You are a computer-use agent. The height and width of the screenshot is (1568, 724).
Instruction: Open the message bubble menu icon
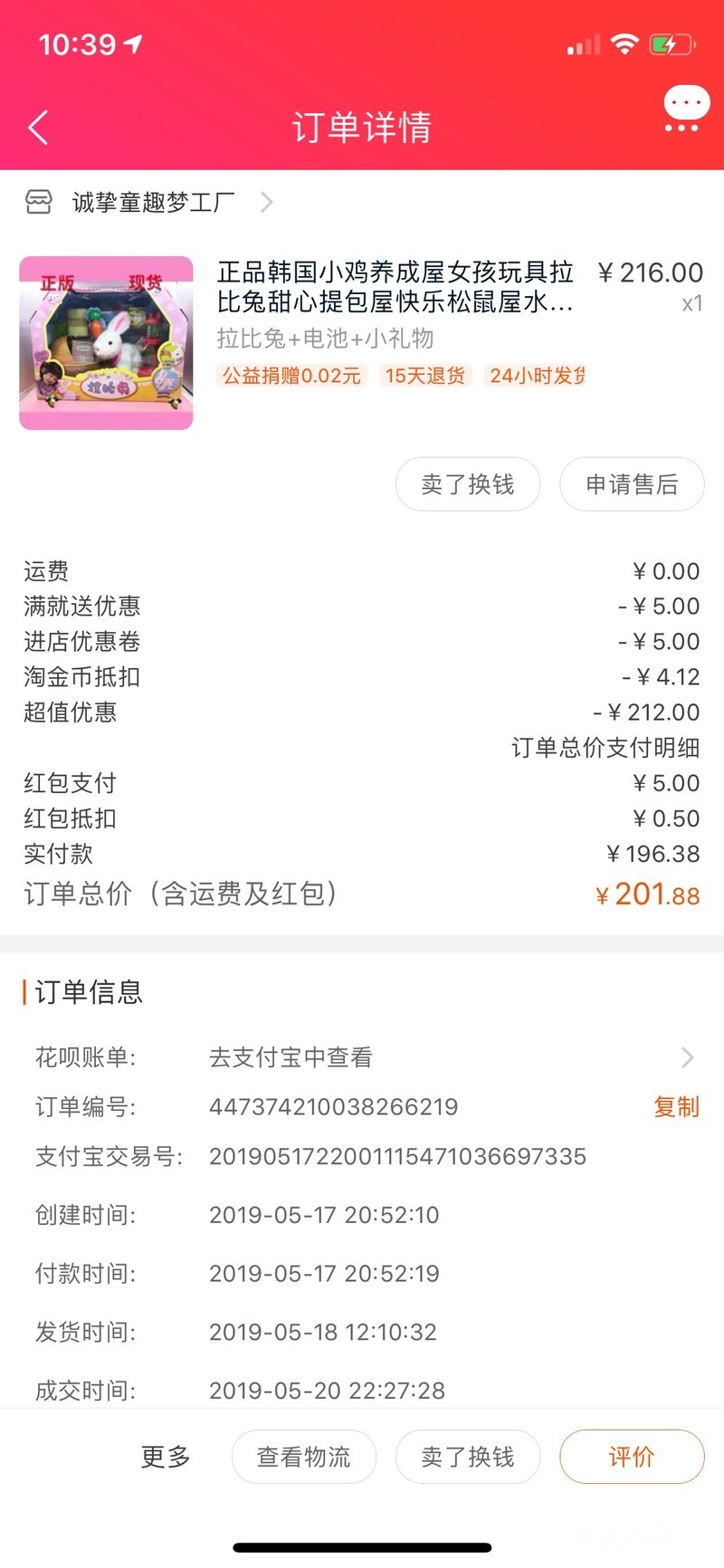point(686,109)
